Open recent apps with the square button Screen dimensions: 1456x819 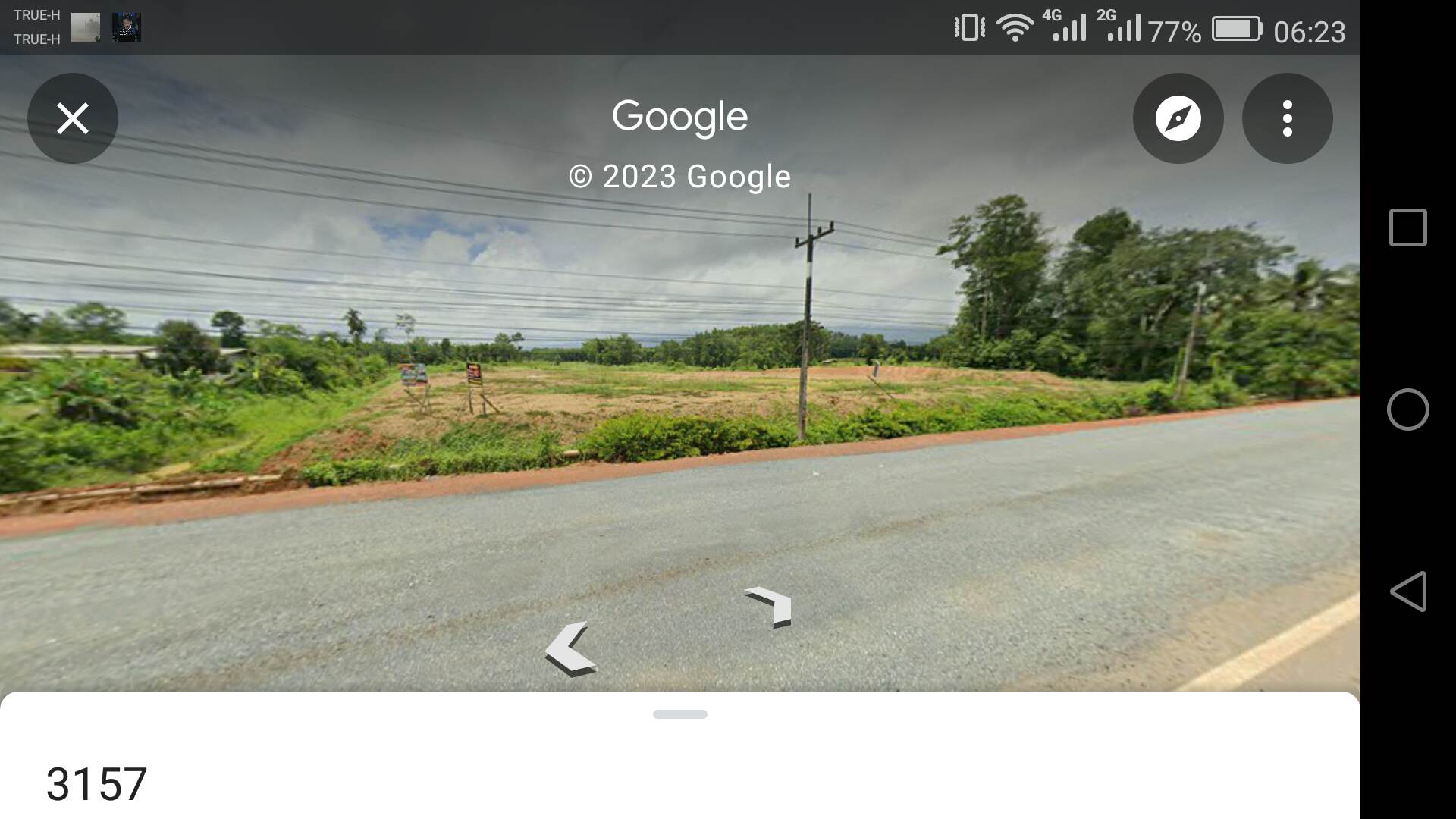[1408, 227]
